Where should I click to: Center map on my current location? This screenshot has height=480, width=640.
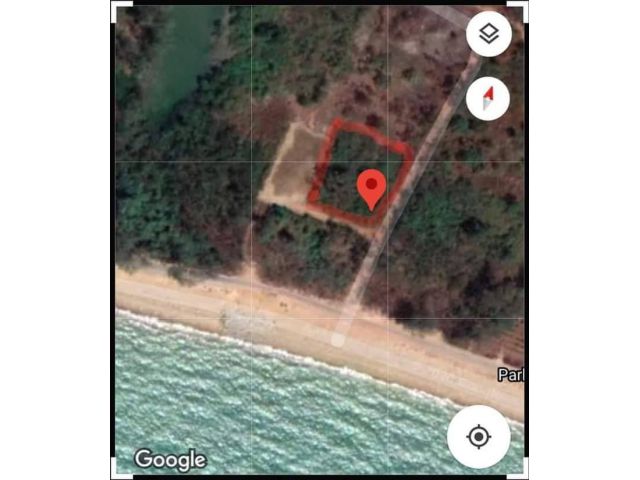tap(478, 437)
